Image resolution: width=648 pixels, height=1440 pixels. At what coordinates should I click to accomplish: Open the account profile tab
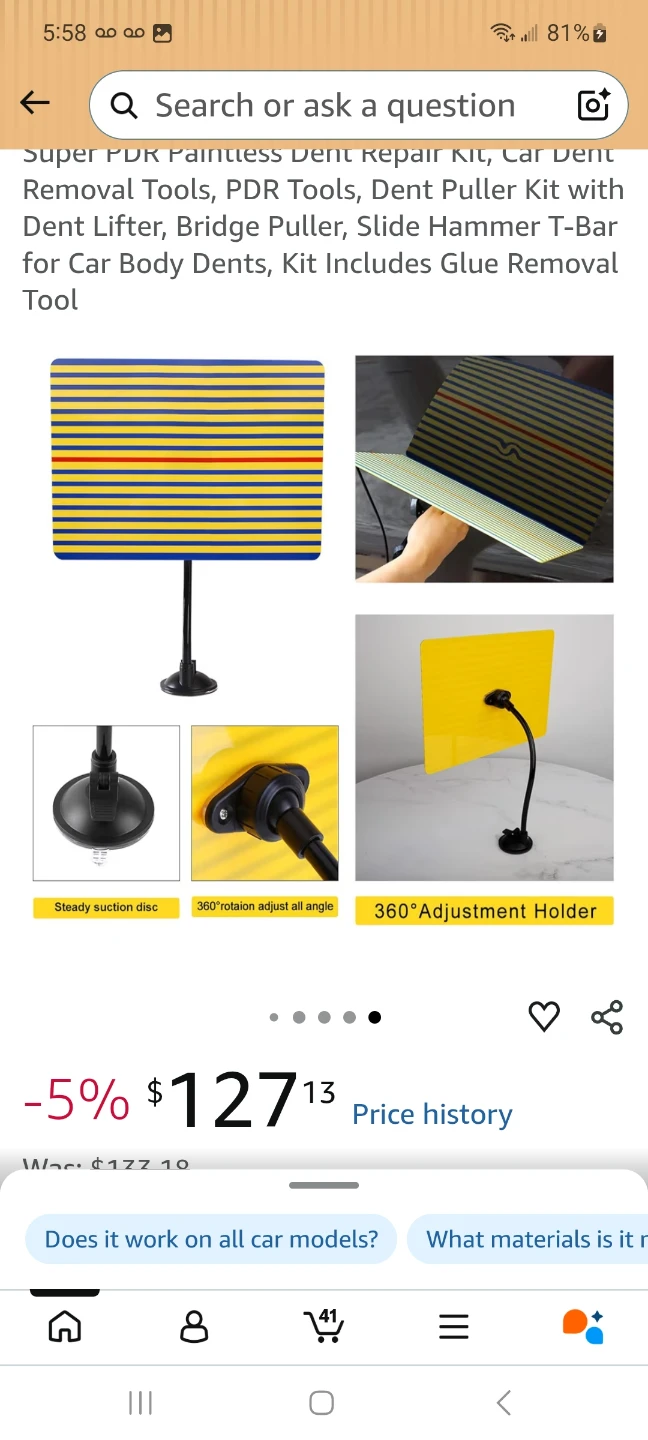(x=194, y=1327)
